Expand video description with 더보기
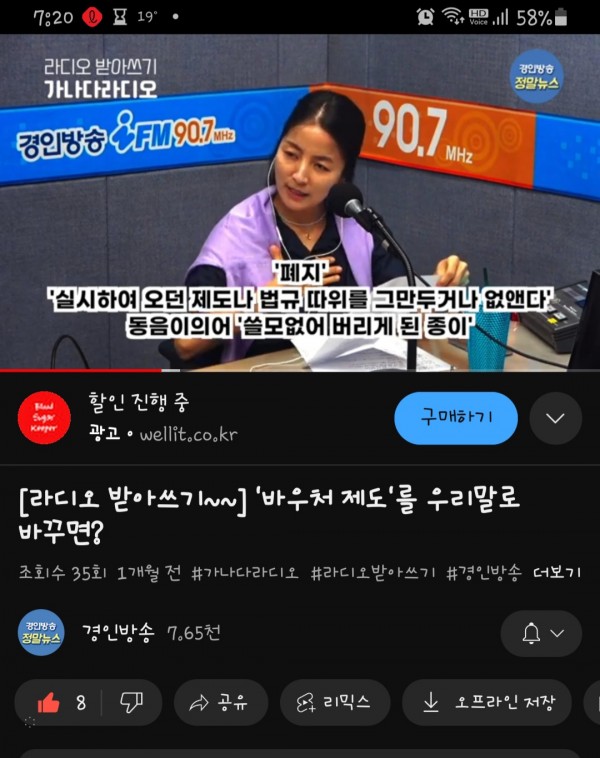The image size is (600, 758). (x=556, y=573)
